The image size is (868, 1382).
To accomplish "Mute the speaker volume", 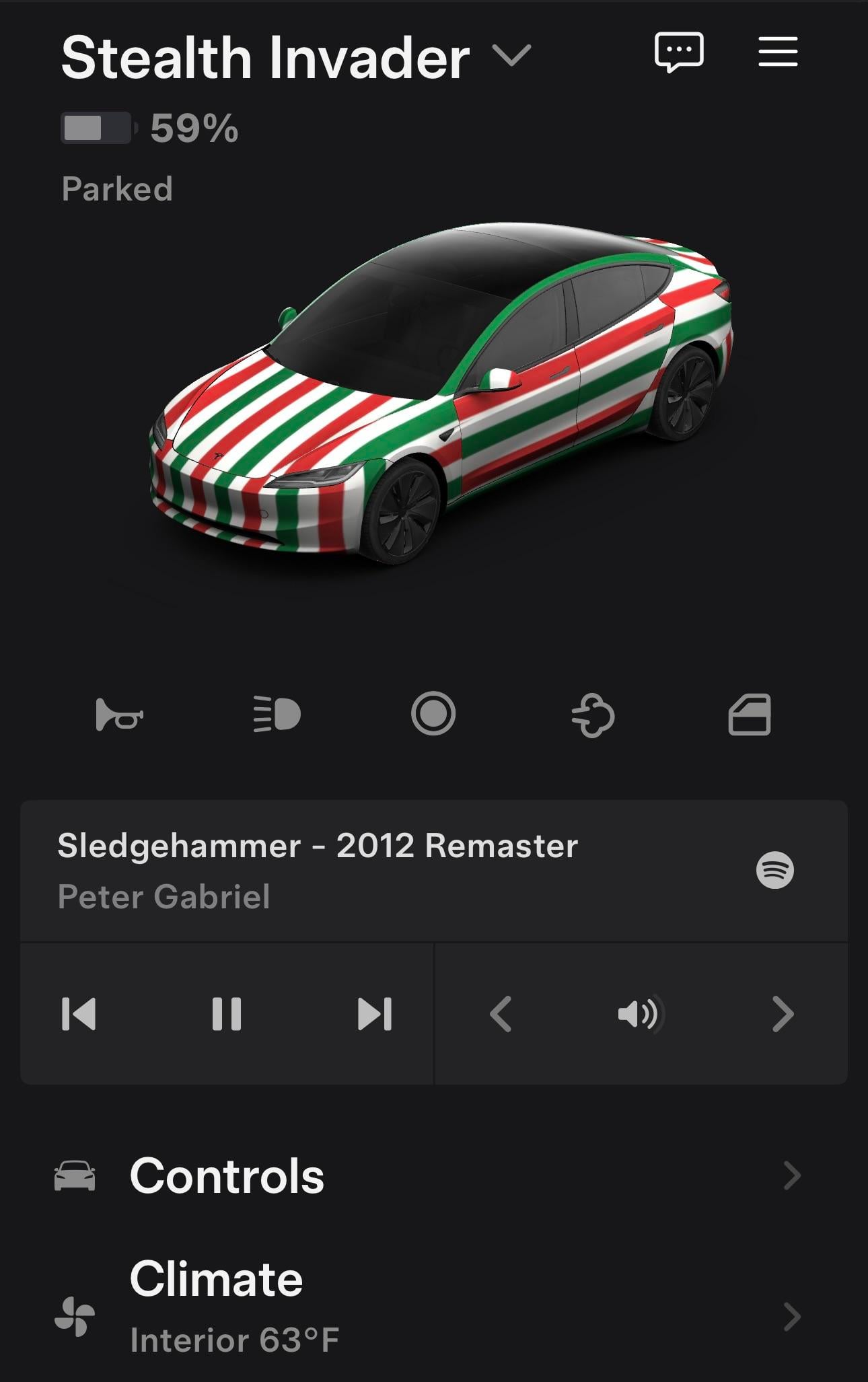I will pos(640,1014).
